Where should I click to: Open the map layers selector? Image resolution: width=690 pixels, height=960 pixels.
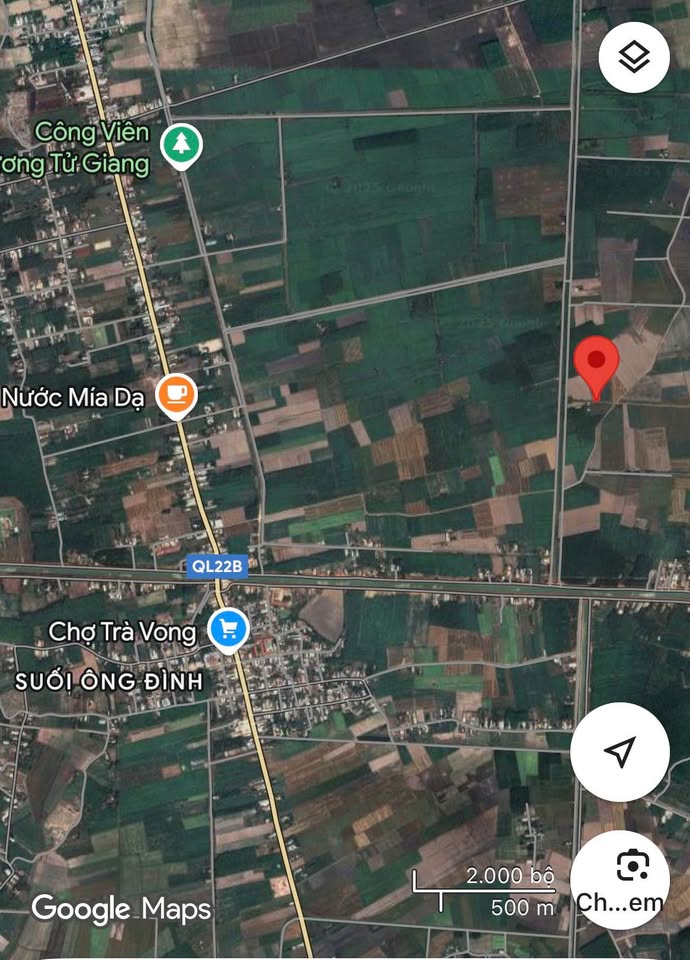tap(633, 59)
